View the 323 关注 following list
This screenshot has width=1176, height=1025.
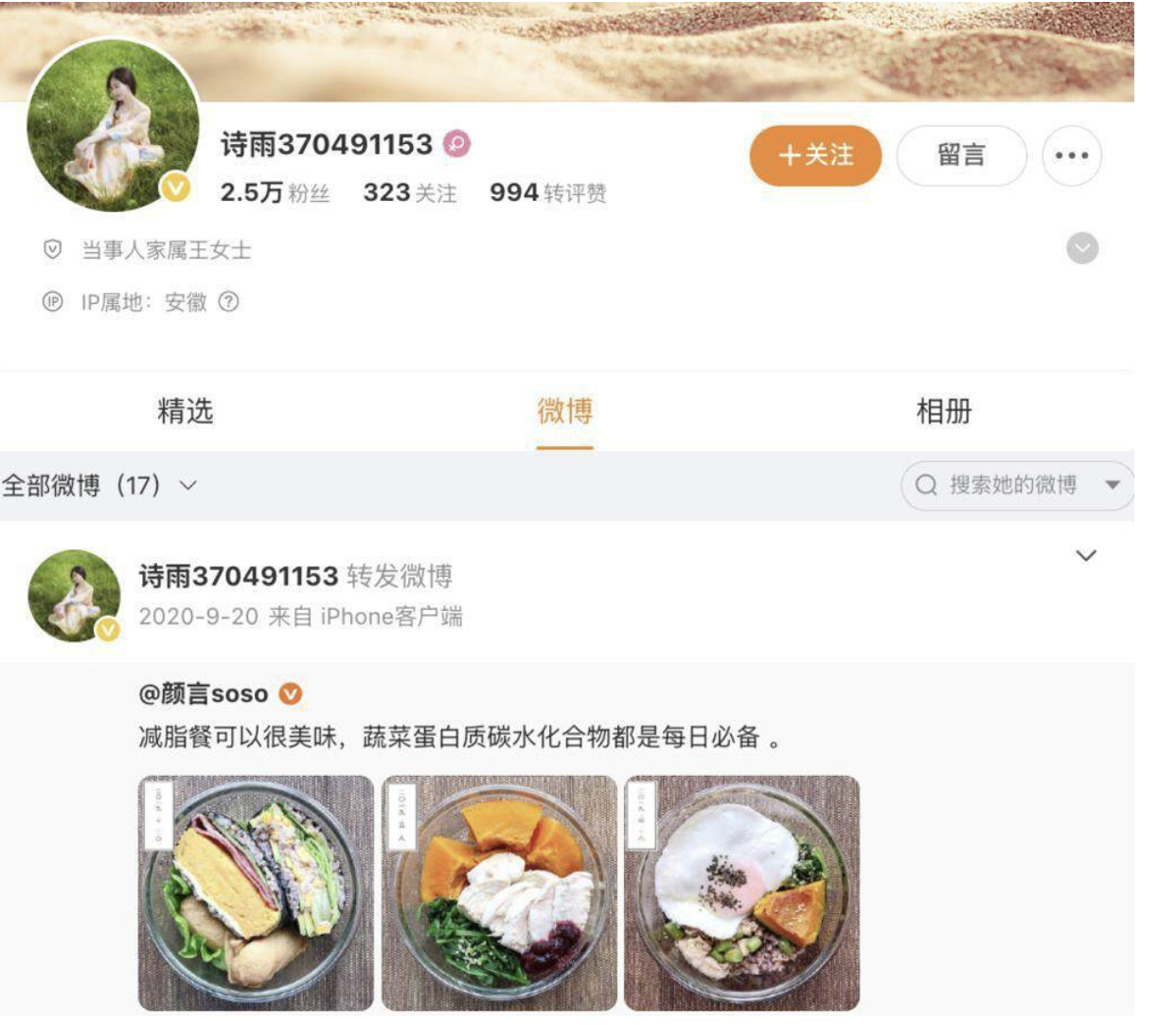(409, 192)
